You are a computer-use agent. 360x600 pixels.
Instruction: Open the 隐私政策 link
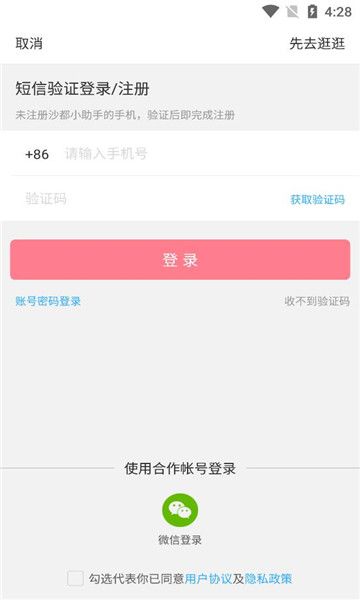[x=269, y=579]
